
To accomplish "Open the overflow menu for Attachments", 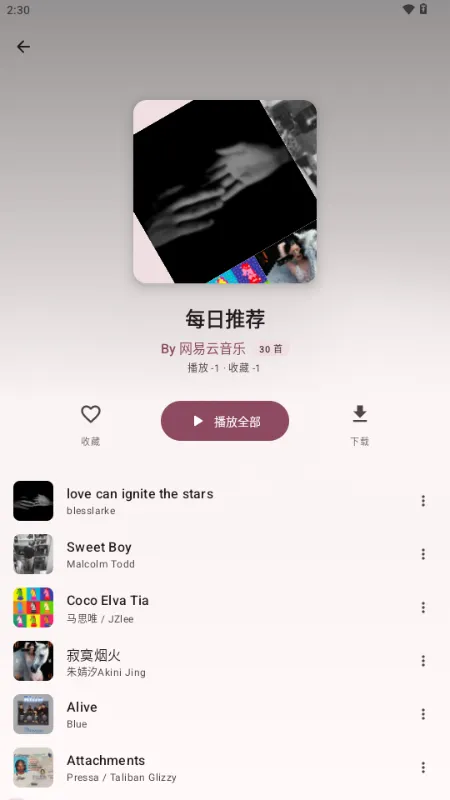I will click(x=423, y=767).
